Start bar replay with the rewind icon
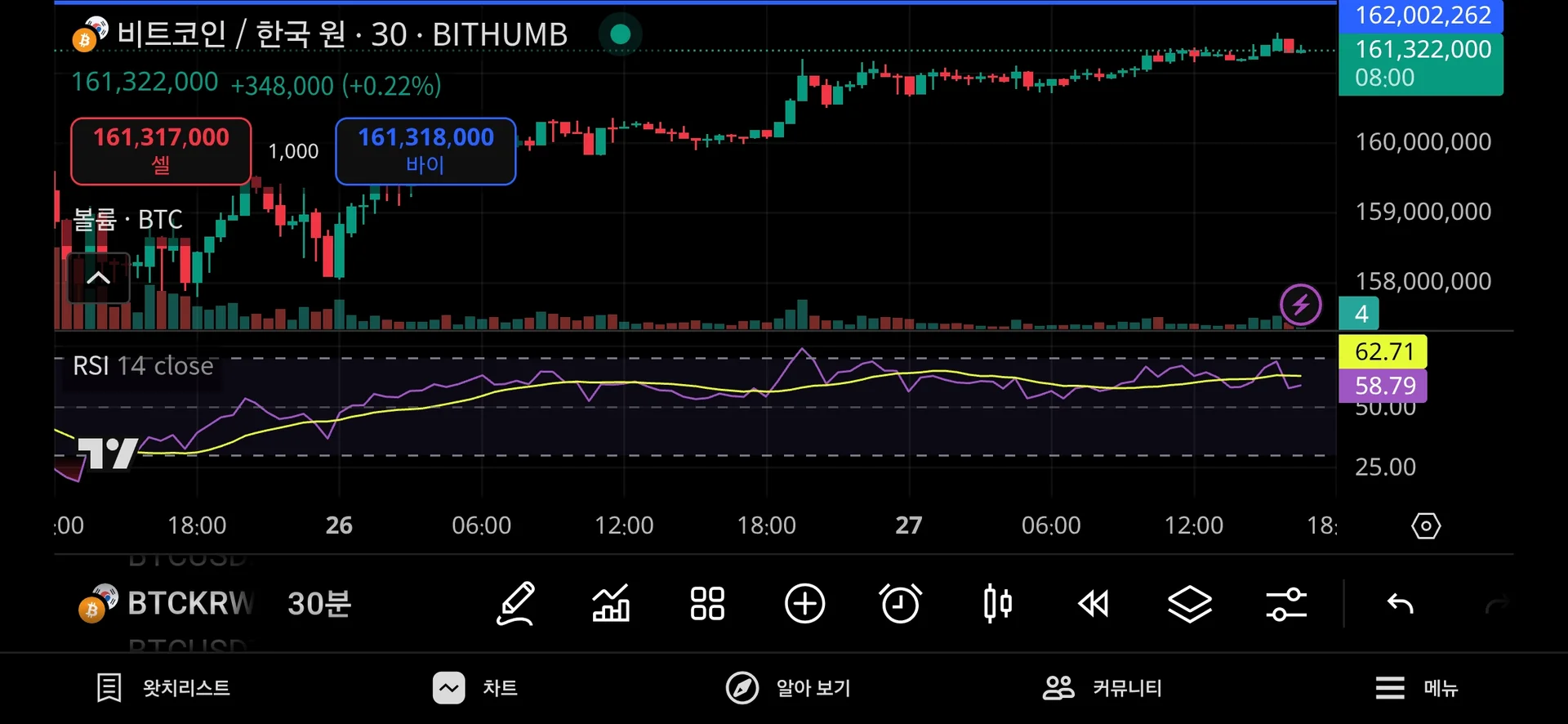 pyautogui.click(x=1094, y=604)
